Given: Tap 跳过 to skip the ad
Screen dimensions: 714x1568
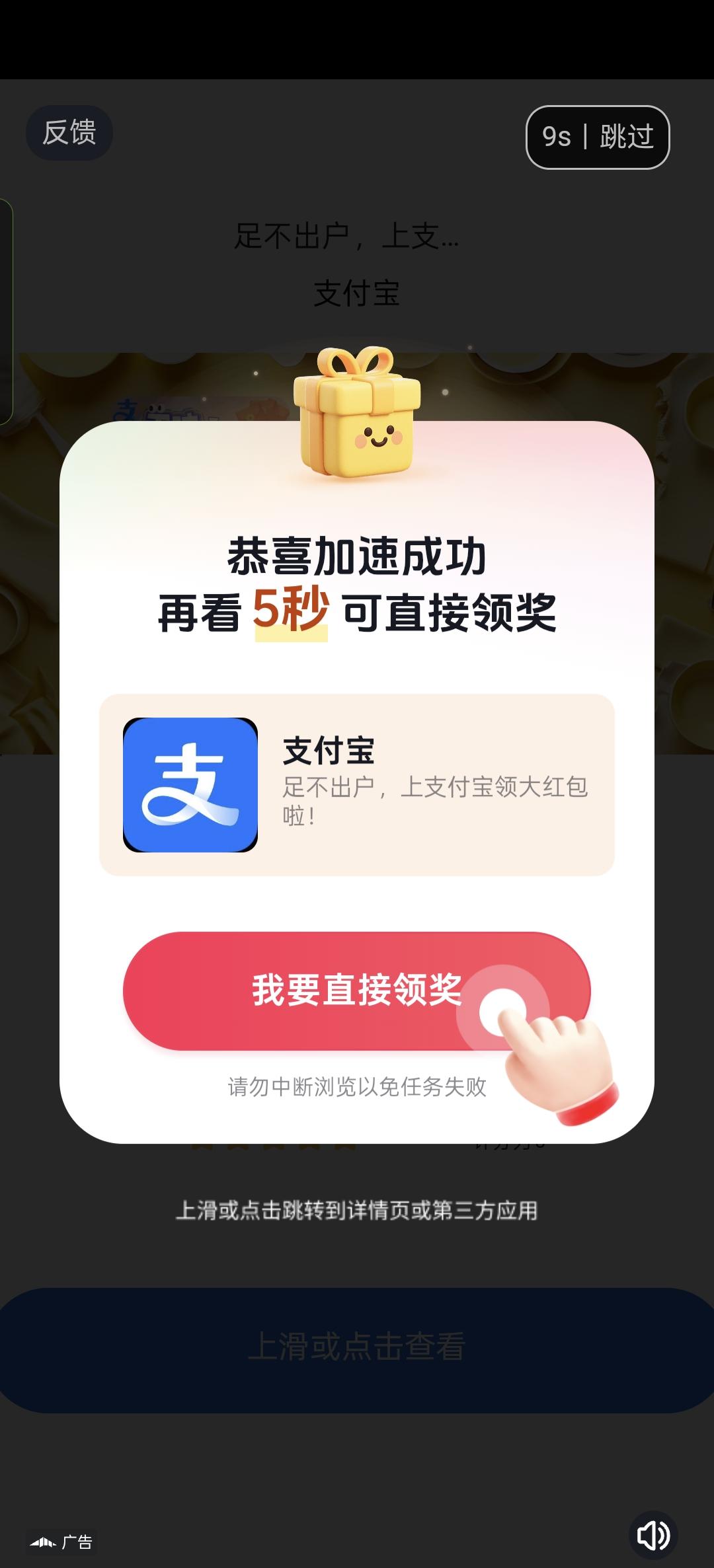Looking at the screenshot, I should (x=628, y=137).
